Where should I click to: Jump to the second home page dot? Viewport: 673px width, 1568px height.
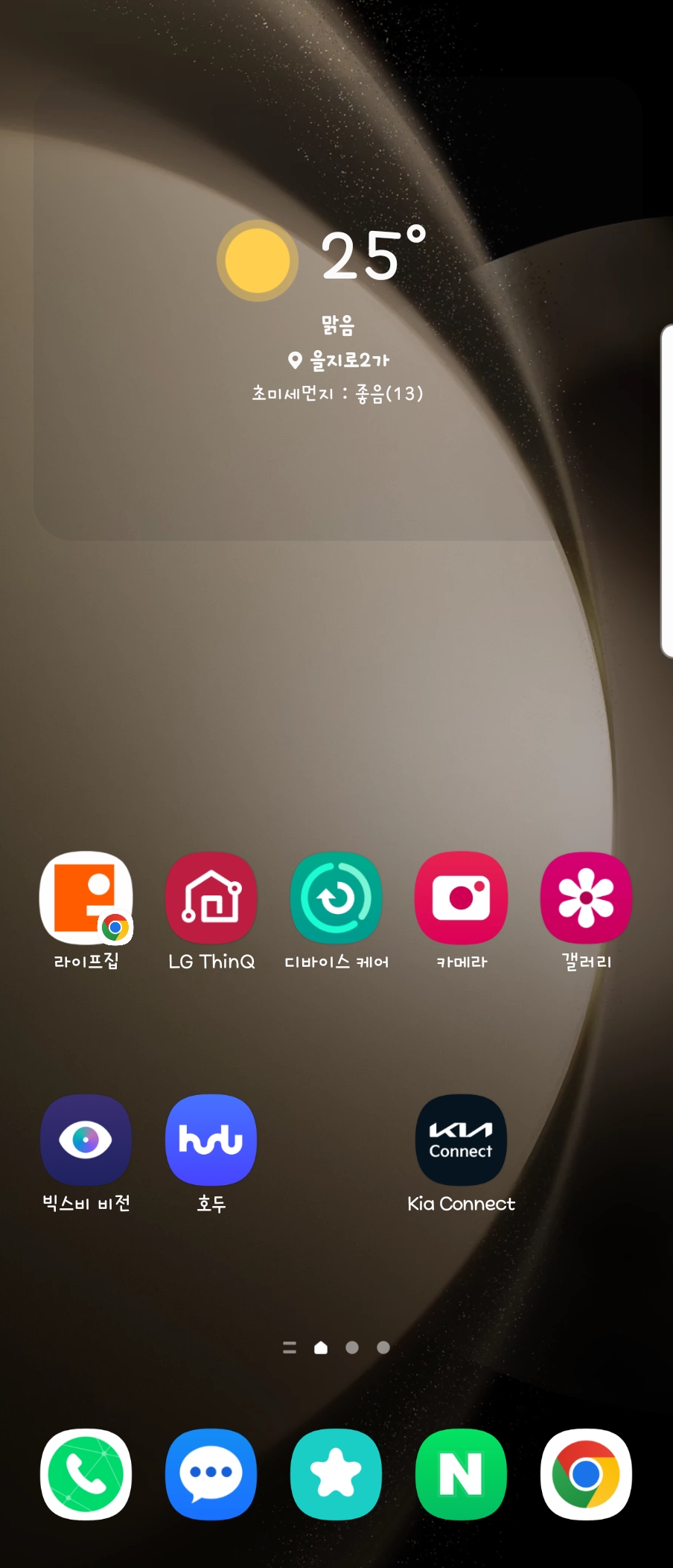point(352,1348)
